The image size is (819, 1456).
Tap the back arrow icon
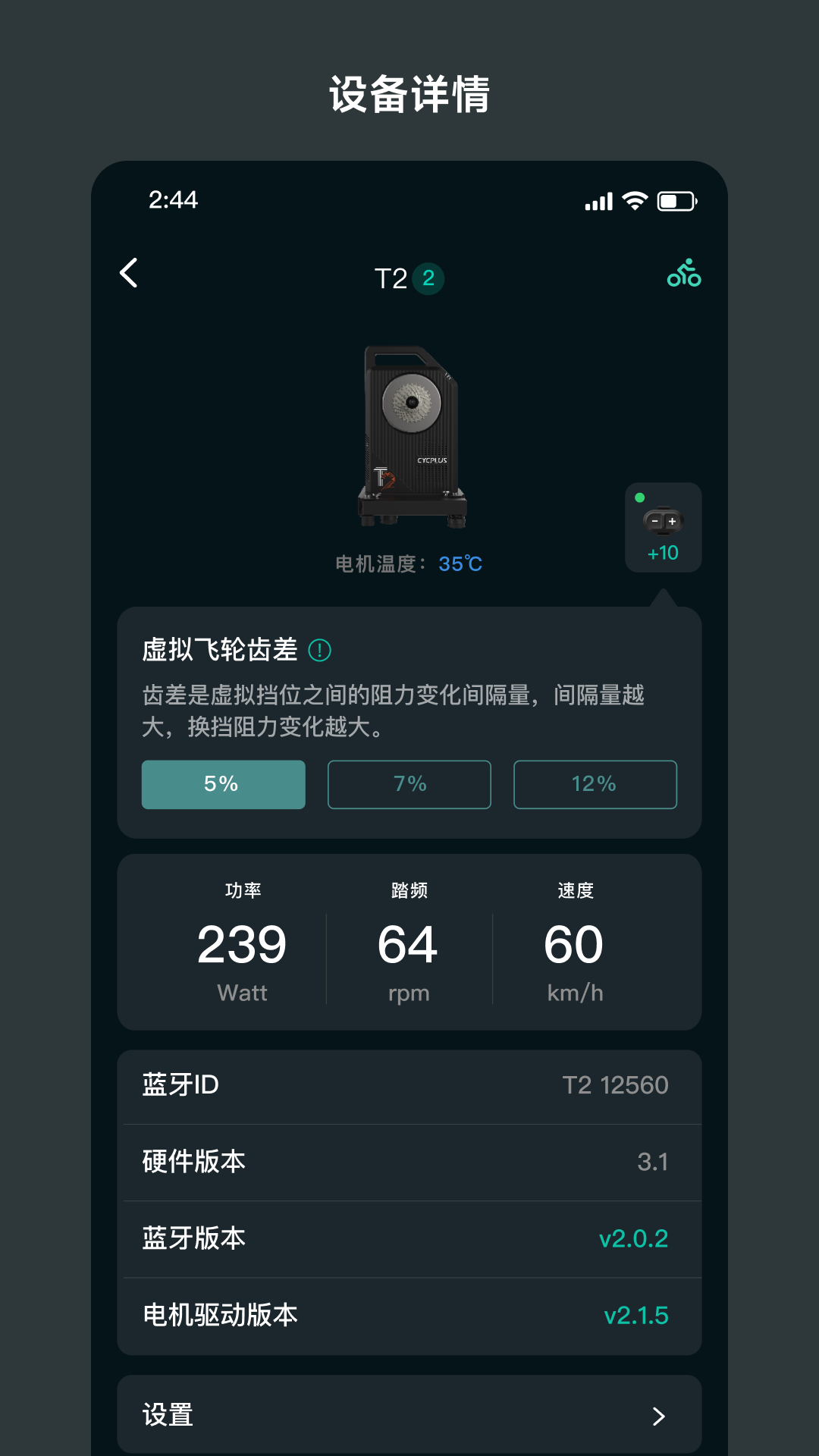coord(129,273)
